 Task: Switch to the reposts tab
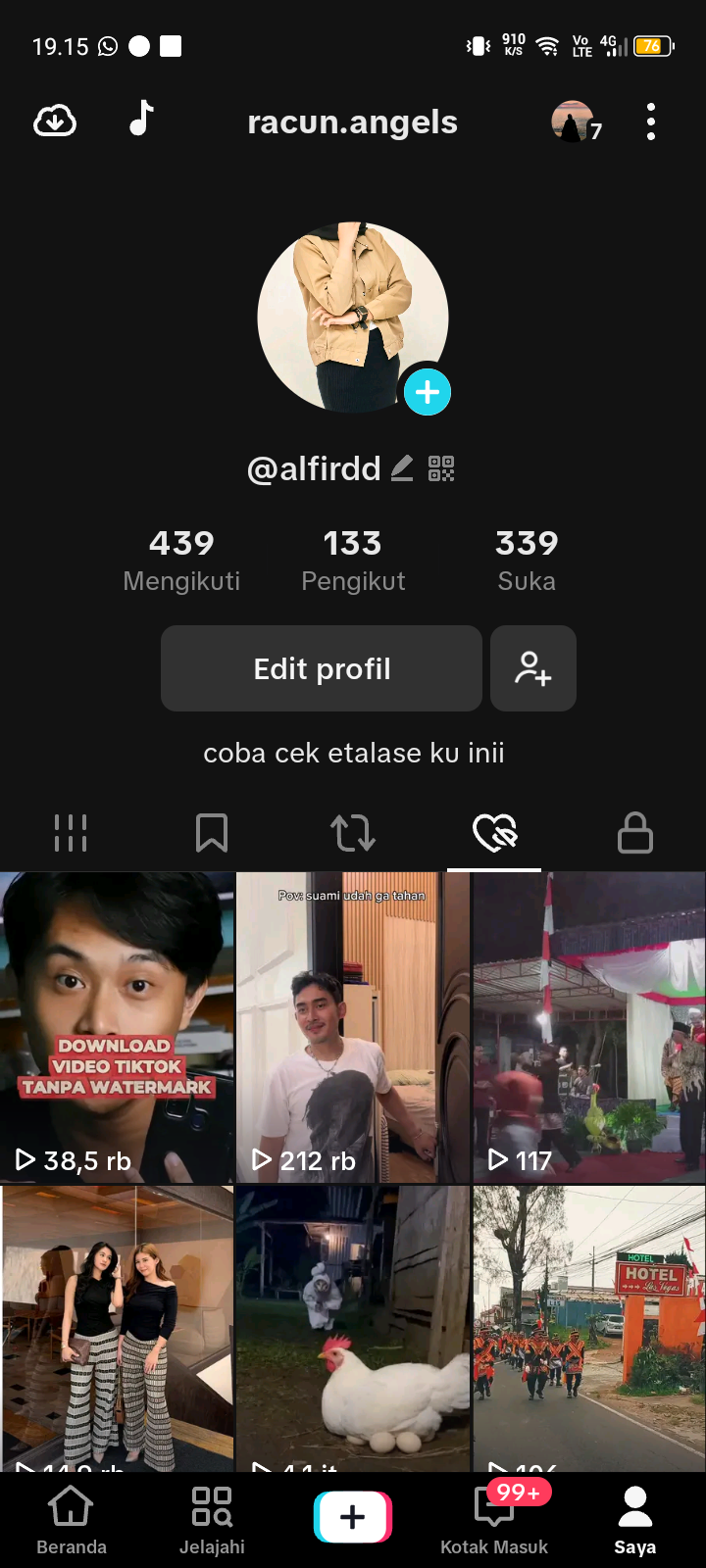353,833
